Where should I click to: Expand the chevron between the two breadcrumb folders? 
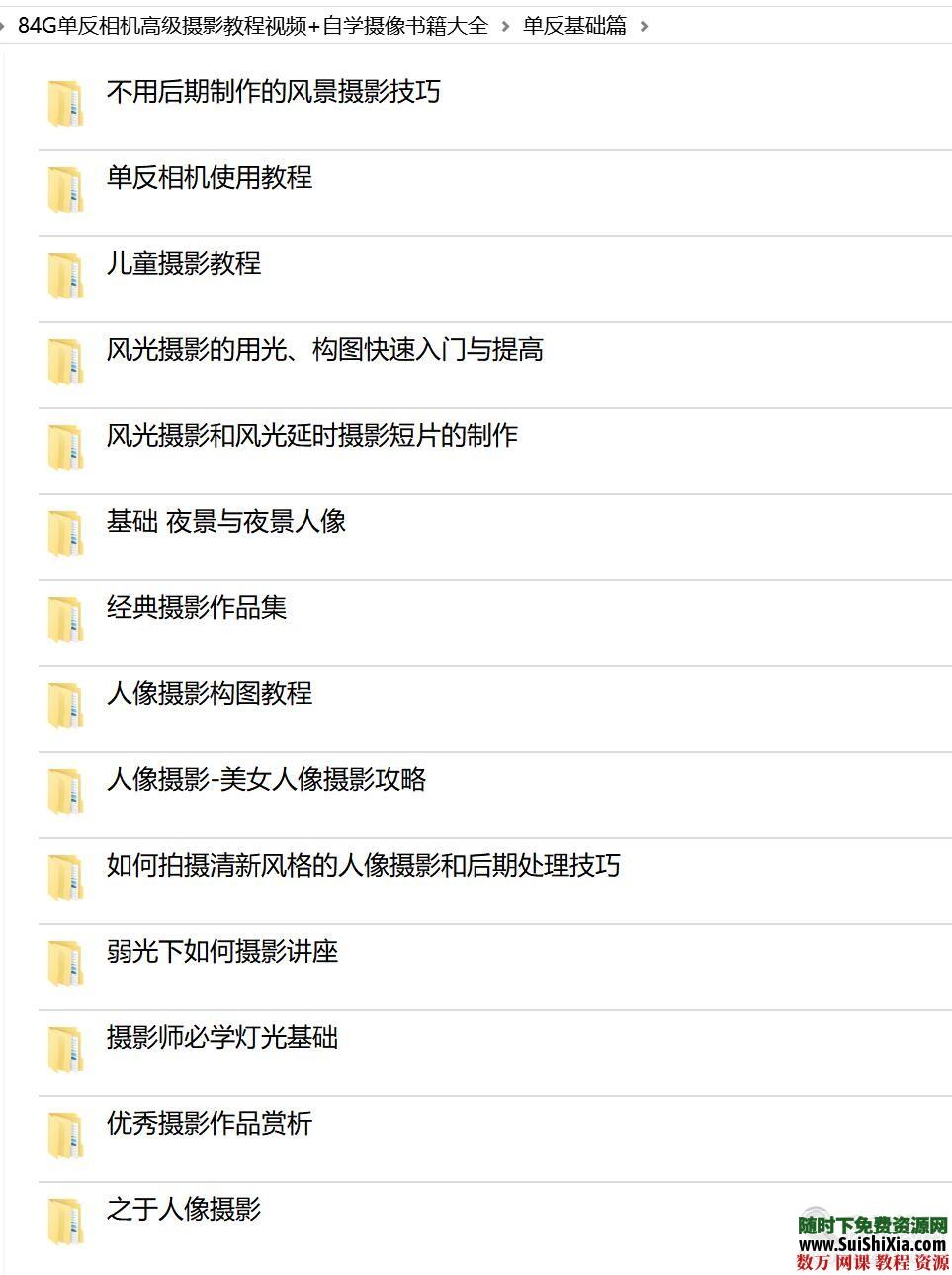click(x=504, y=27)
